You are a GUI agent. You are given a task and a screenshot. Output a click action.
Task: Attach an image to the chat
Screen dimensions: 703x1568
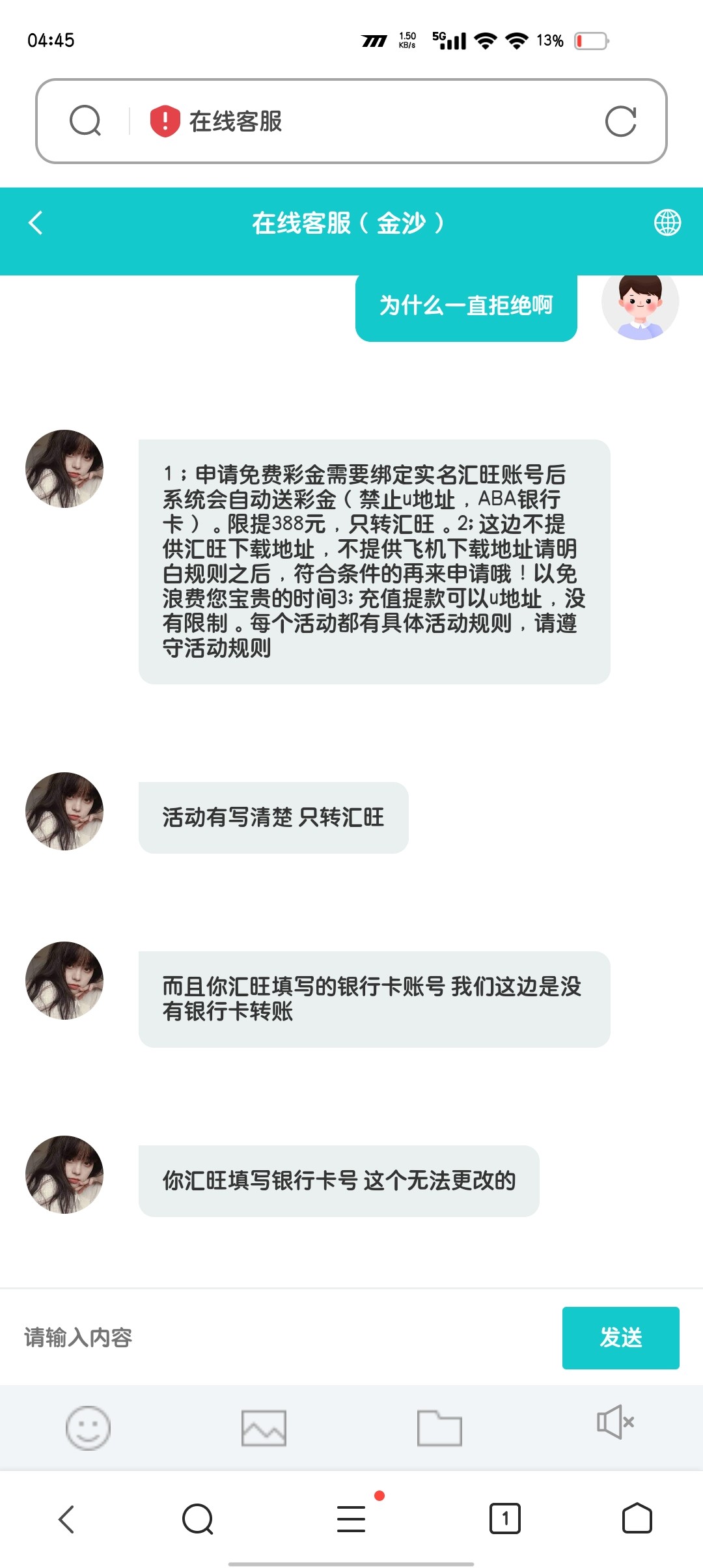point(264,1427)
